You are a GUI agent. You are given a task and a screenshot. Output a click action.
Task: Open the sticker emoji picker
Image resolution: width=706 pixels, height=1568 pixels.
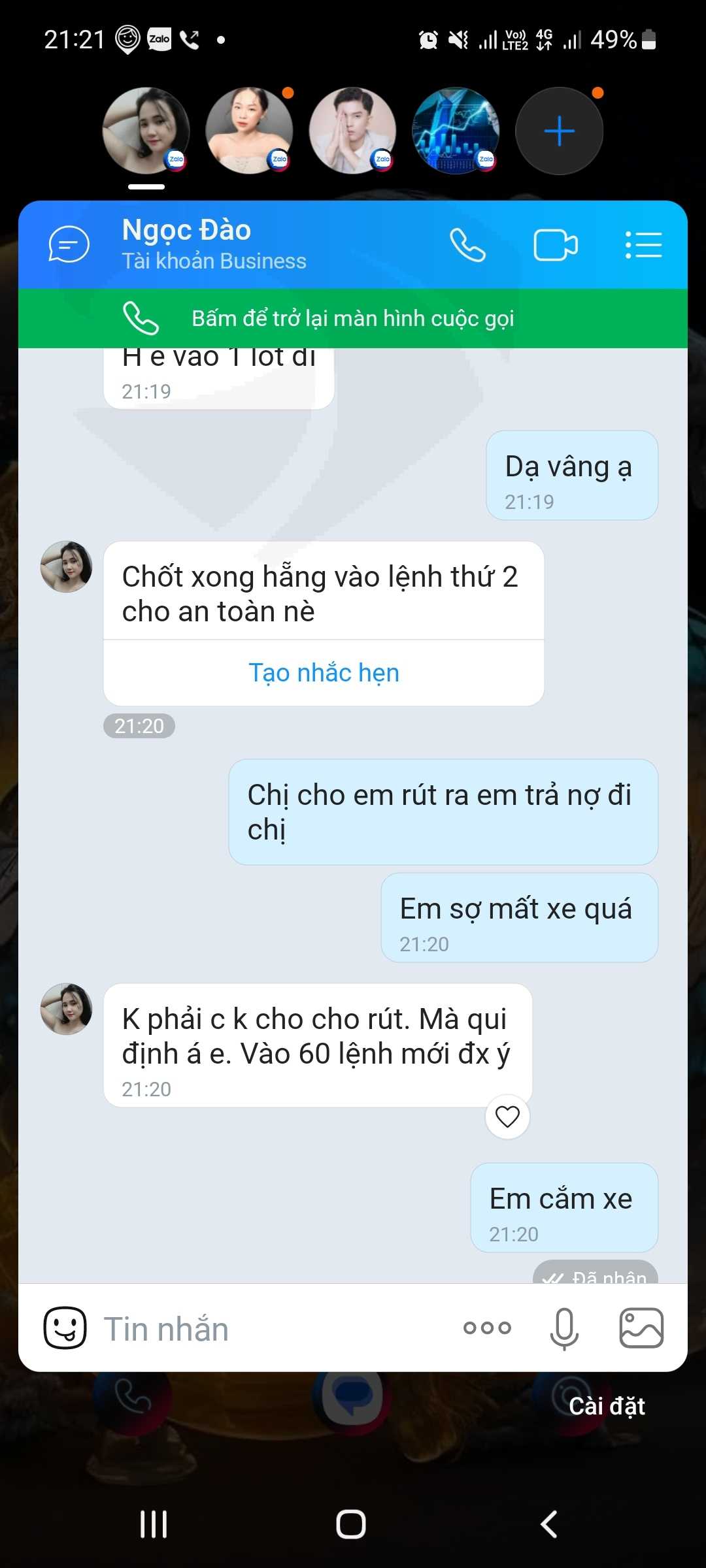65,1328
